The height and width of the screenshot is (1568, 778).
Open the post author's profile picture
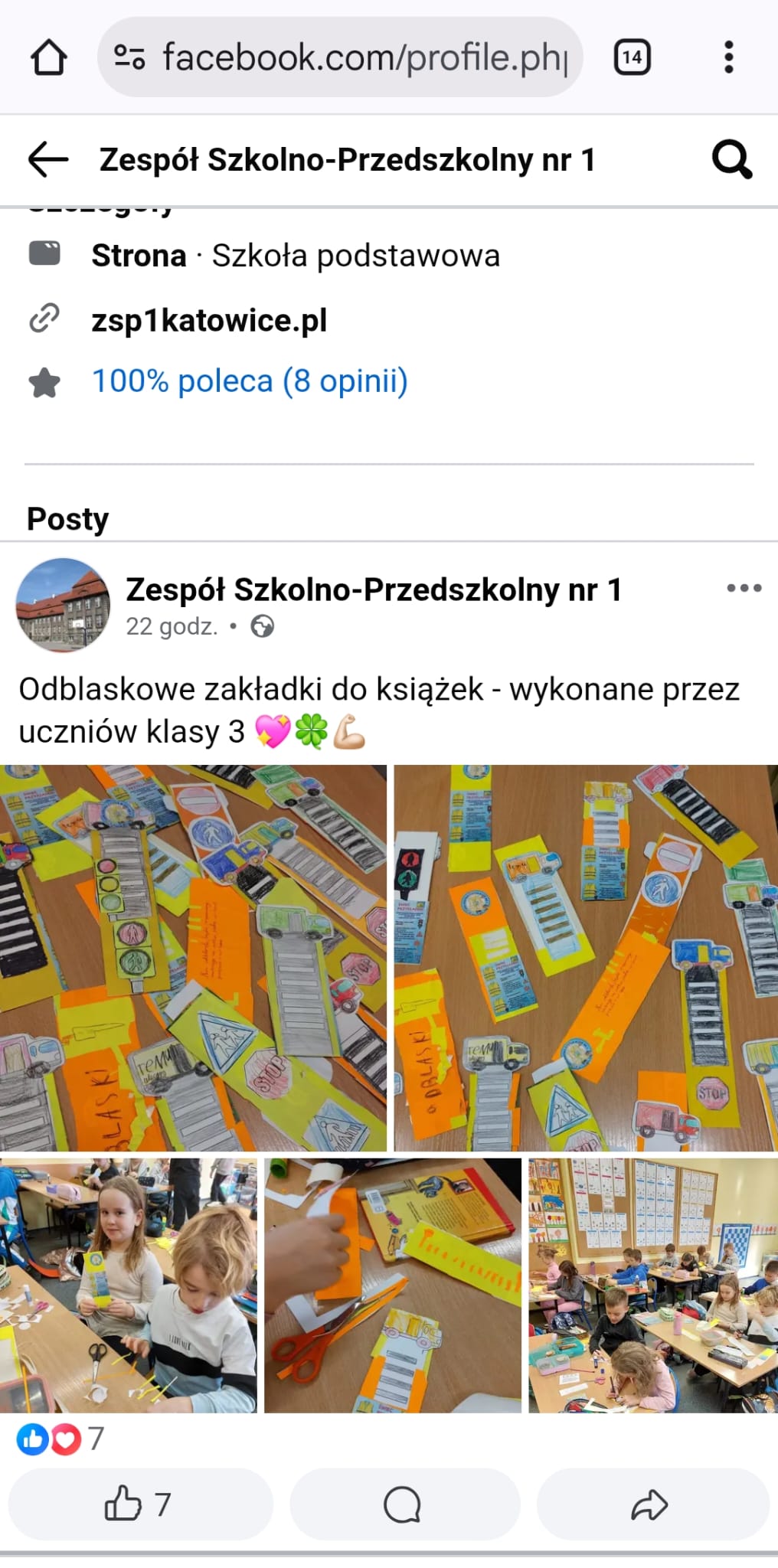coord(63,605)
